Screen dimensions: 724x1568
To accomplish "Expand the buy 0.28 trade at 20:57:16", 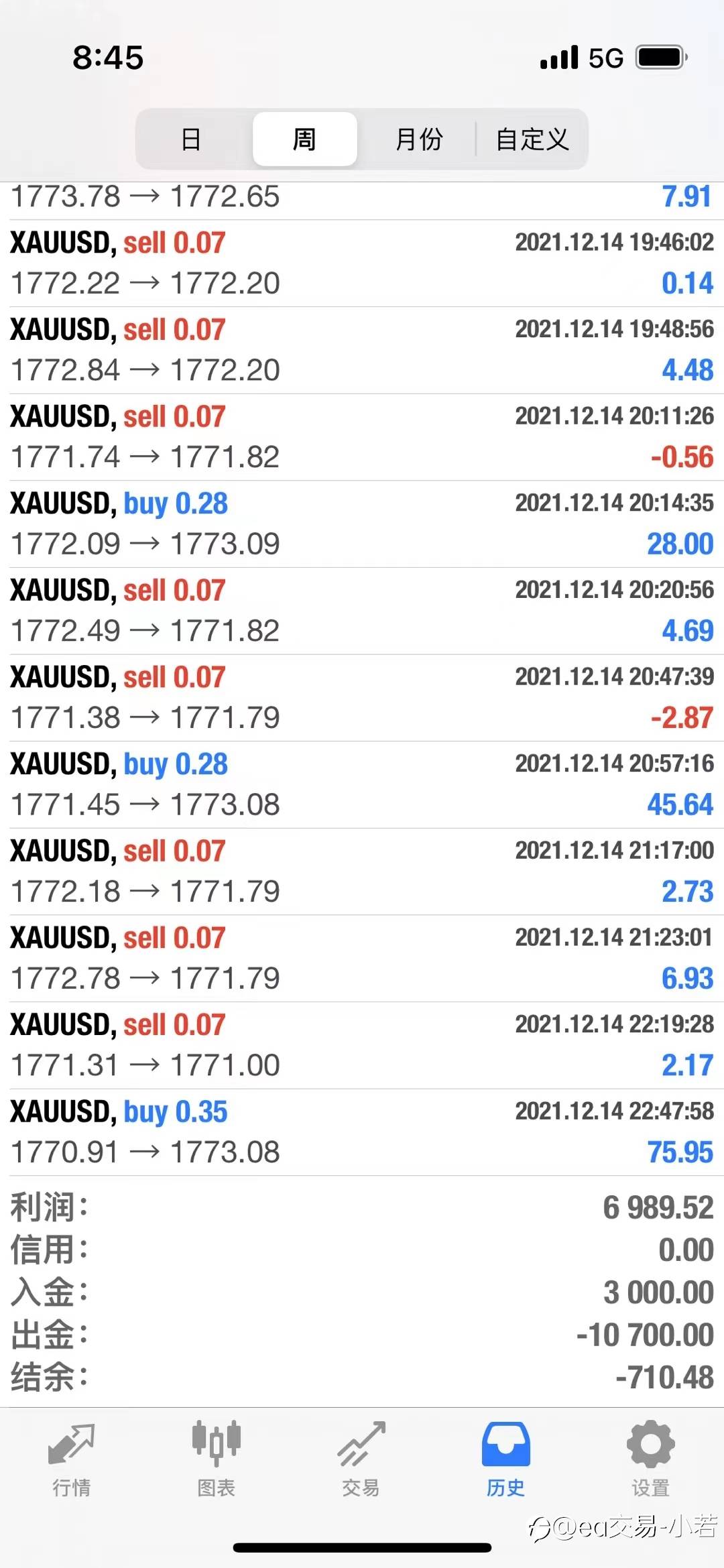I will 362,784.
